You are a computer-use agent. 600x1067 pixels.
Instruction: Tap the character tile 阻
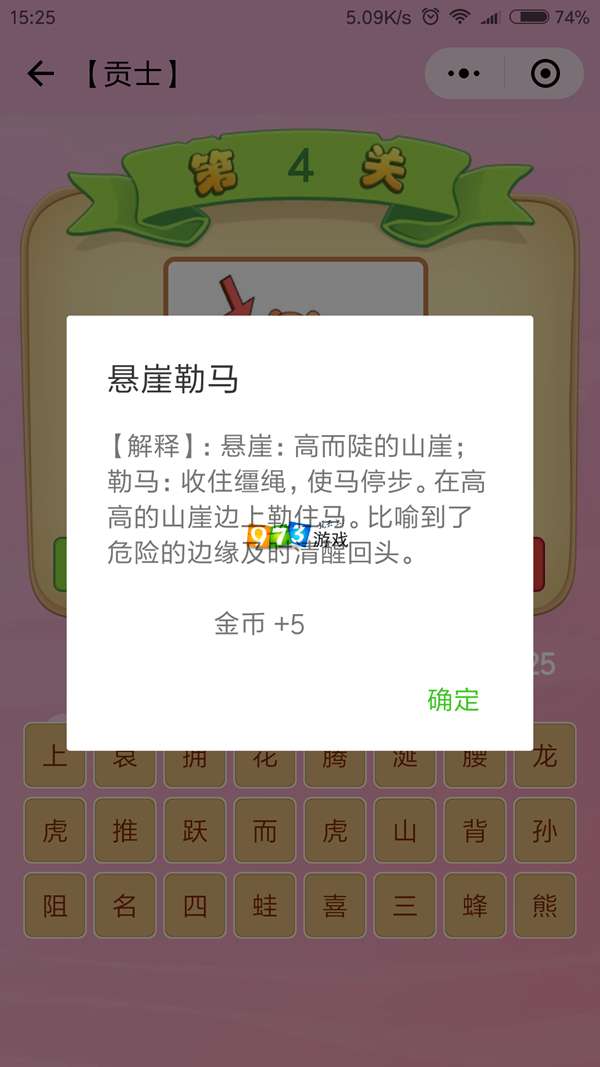pos(55,906)
